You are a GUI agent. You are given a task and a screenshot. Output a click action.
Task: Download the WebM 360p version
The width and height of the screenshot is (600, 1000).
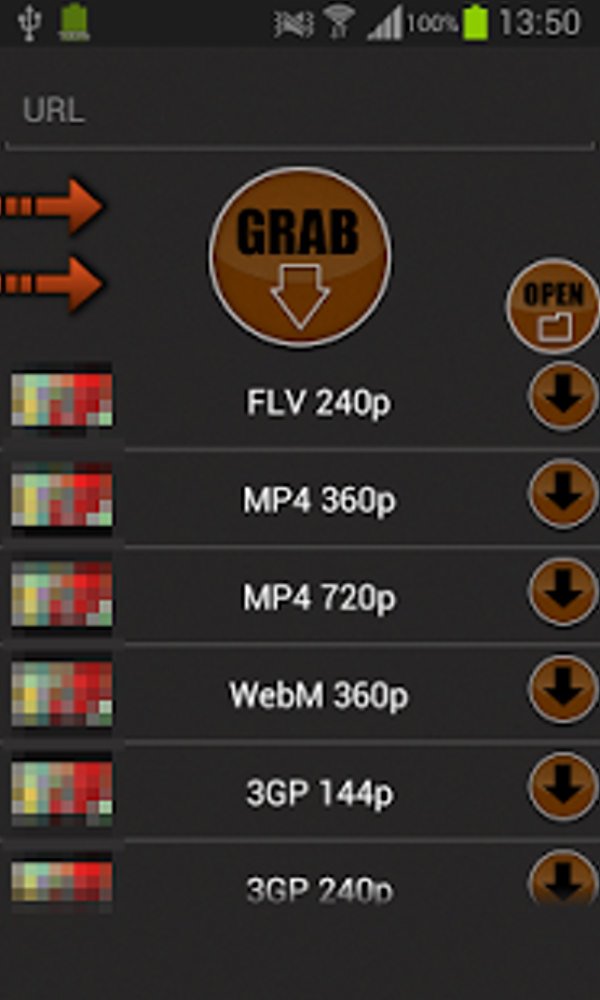[563, 689]
